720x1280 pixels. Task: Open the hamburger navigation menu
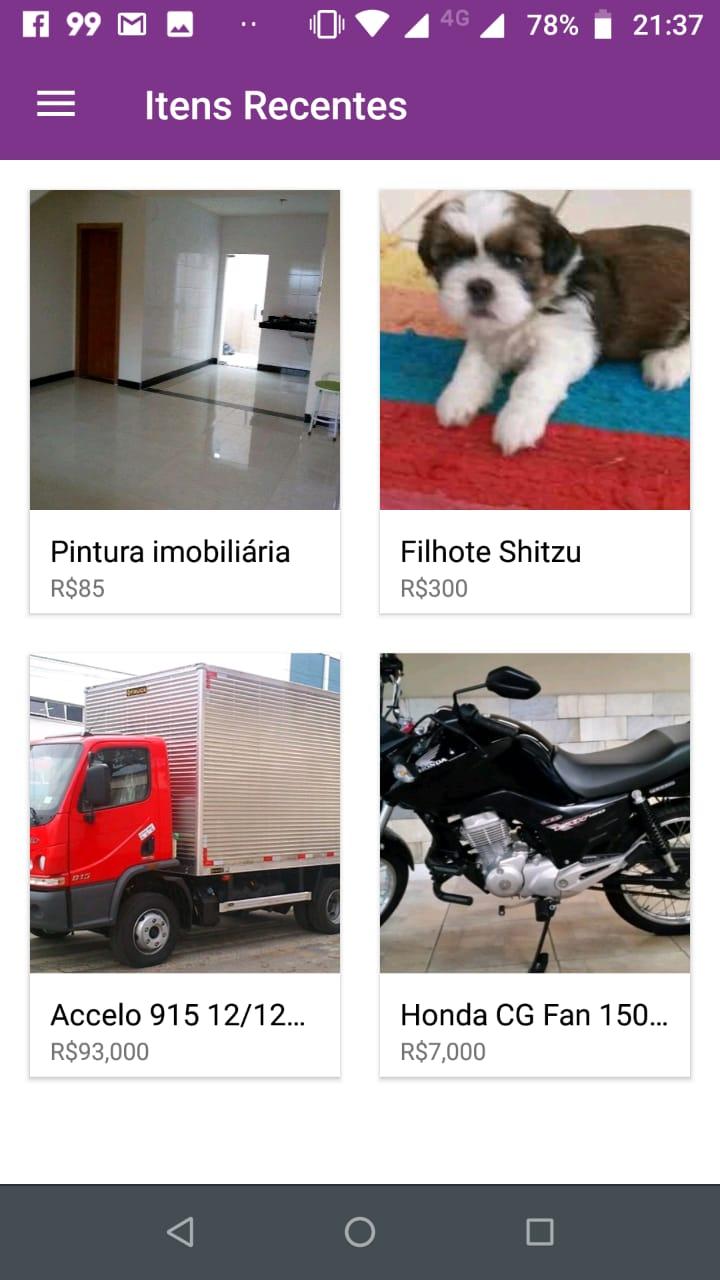coord(56,105)
